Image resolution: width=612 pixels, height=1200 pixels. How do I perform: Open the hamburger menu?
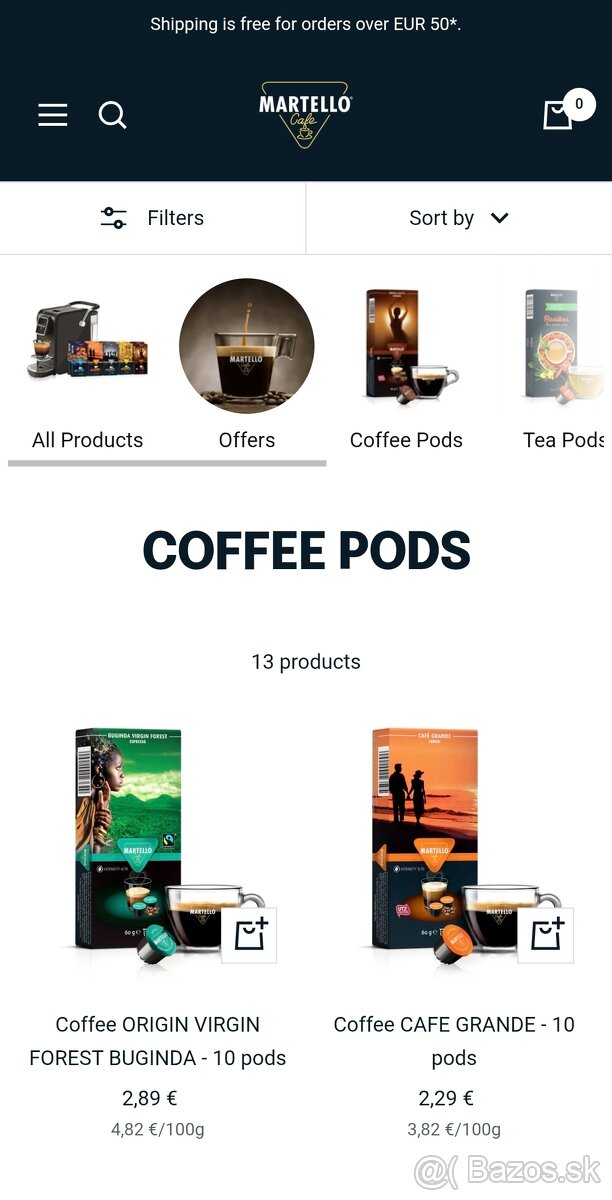53,115
